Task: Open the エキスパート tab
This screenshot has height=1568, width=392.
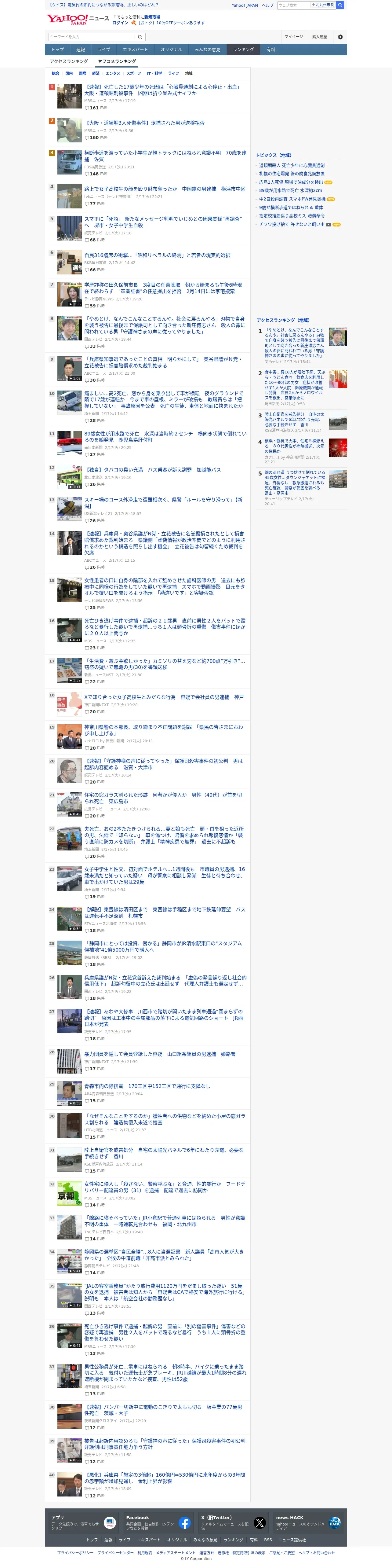Action: [135, 50]
